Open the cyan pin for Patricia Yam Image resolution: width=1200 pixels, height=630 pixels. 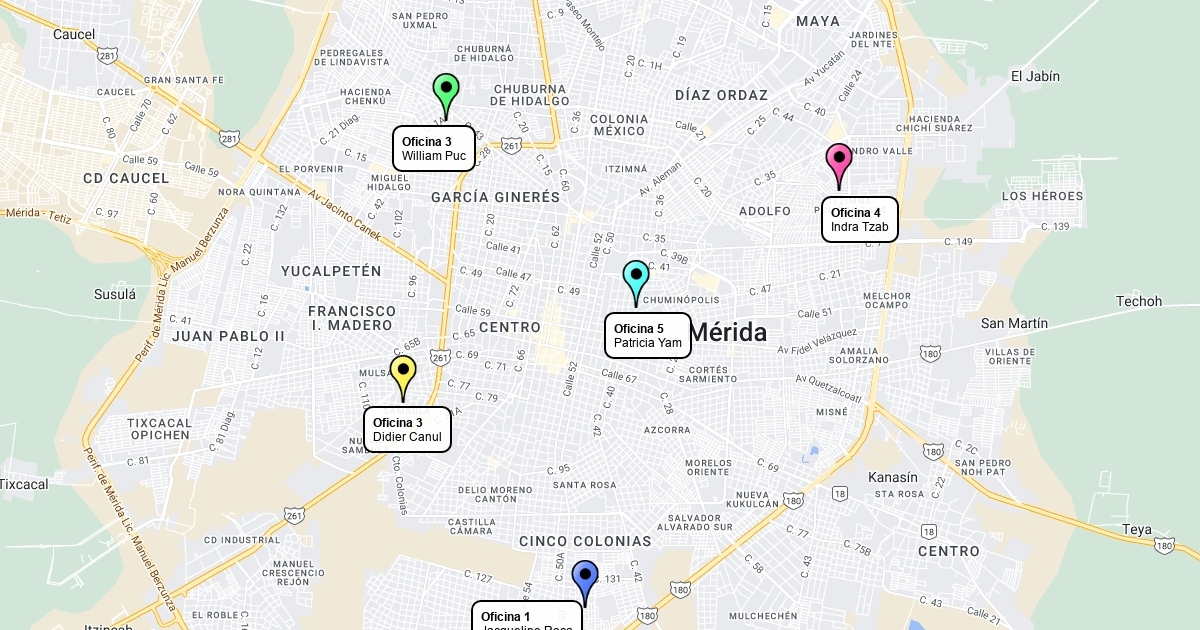[x=636, y=277]
